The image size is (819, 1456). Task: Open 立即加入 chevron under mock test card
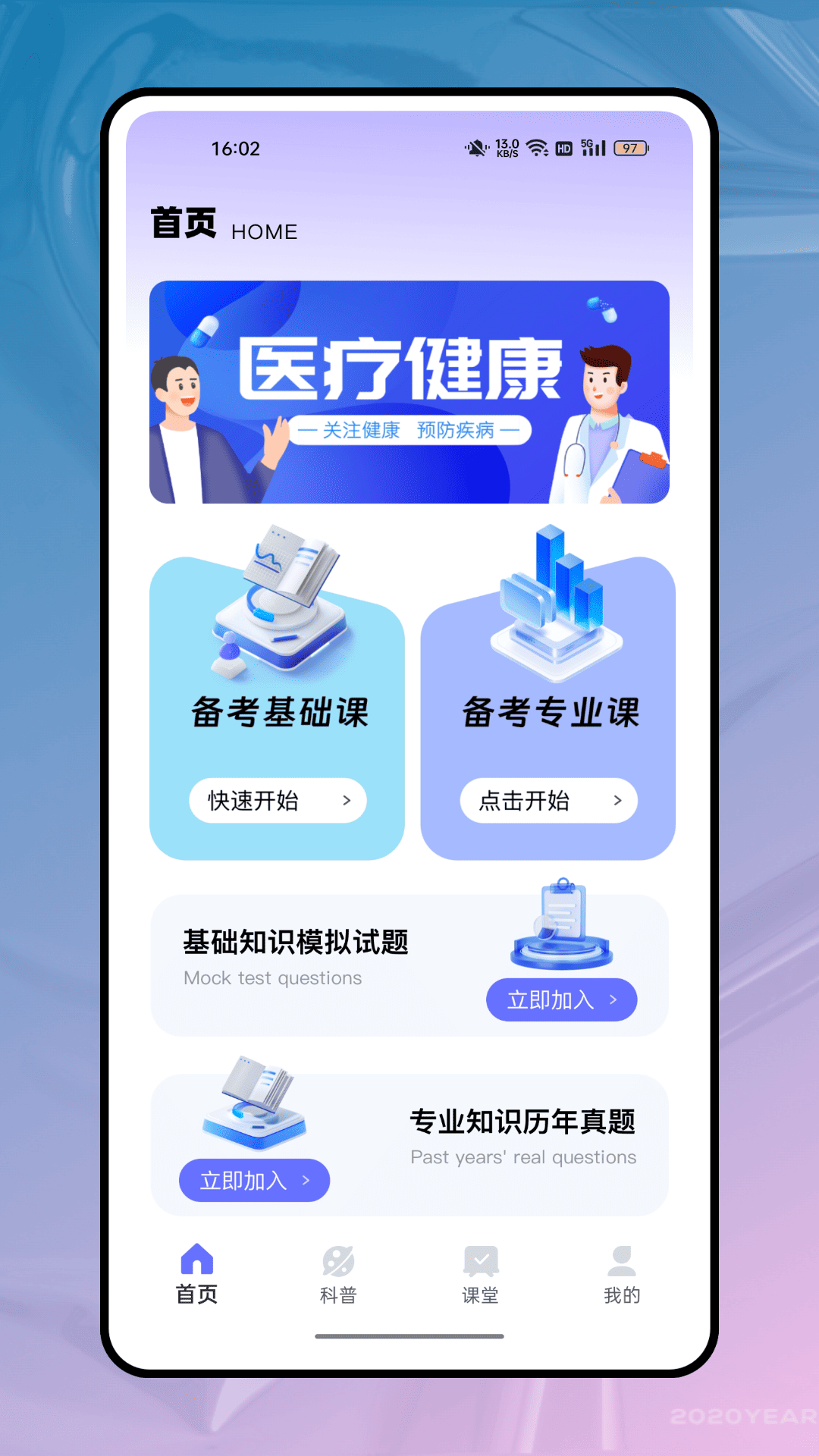613,999
